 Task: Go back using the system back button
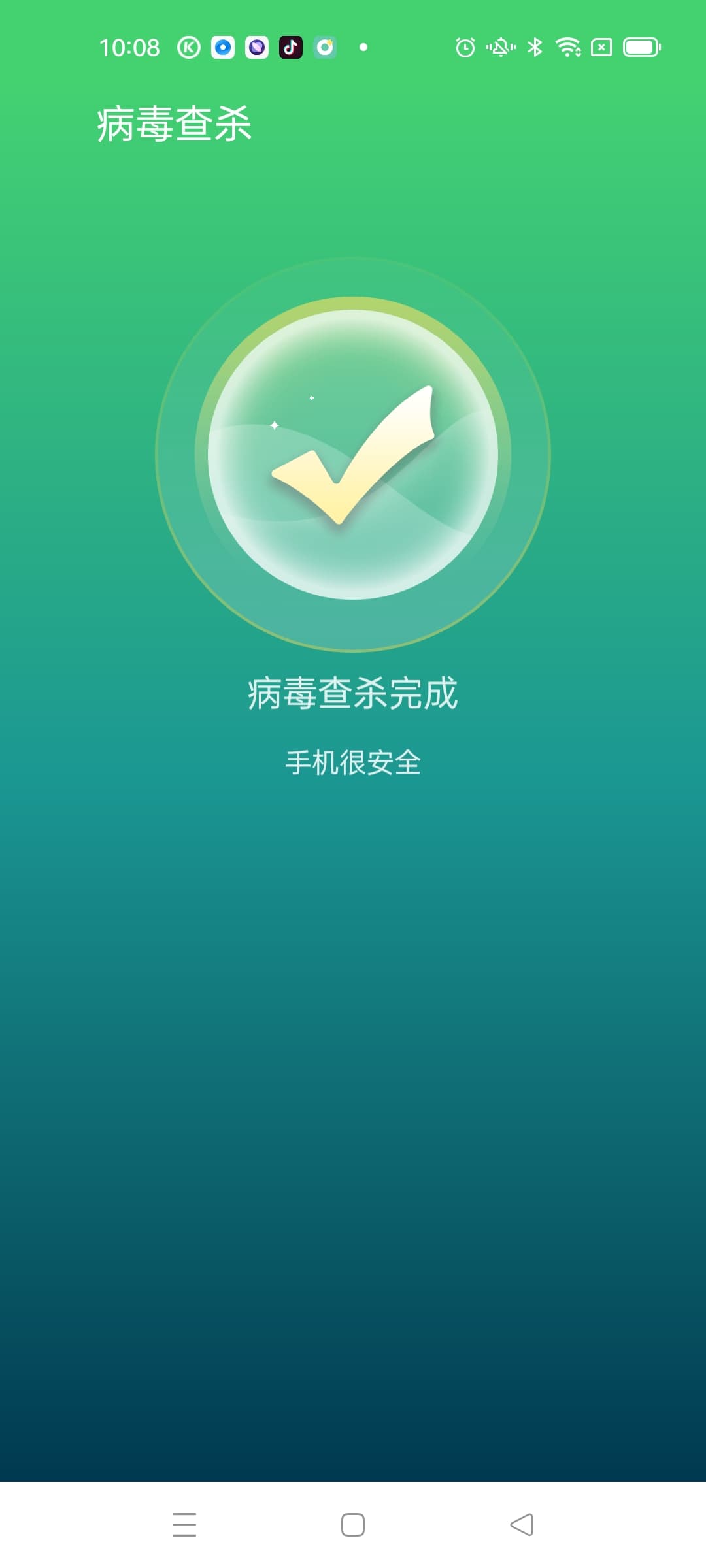[x=522, y=1525]
